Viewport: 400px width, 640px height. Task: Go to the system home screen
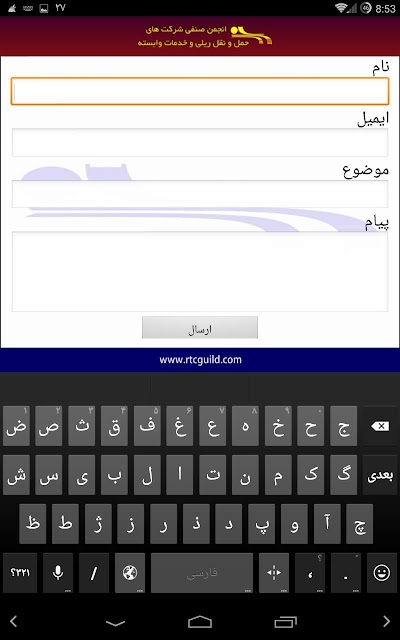pos(200,622)
